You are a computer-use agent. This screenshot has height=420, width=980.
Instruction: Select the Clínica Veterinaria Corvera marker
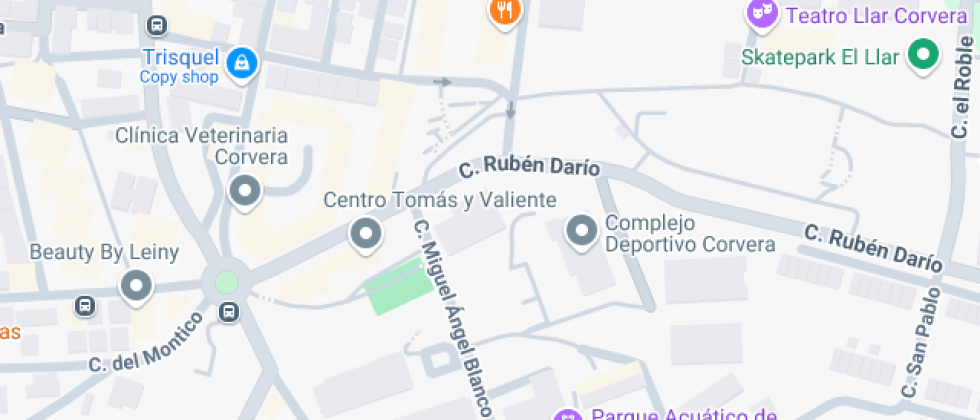pyautogui.click(x=245, y=190)
